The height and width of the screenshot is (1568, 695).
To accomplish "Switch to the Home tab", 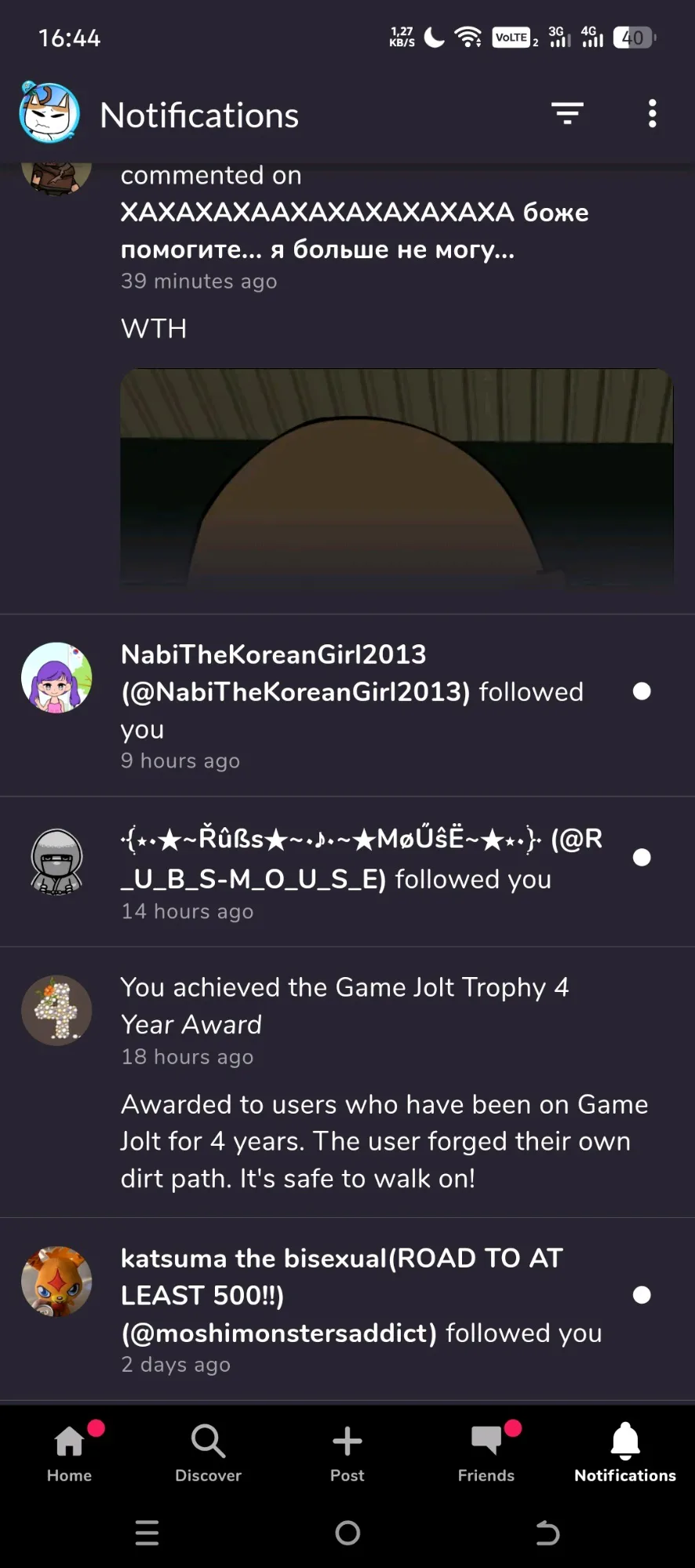I will (69, 1452).
